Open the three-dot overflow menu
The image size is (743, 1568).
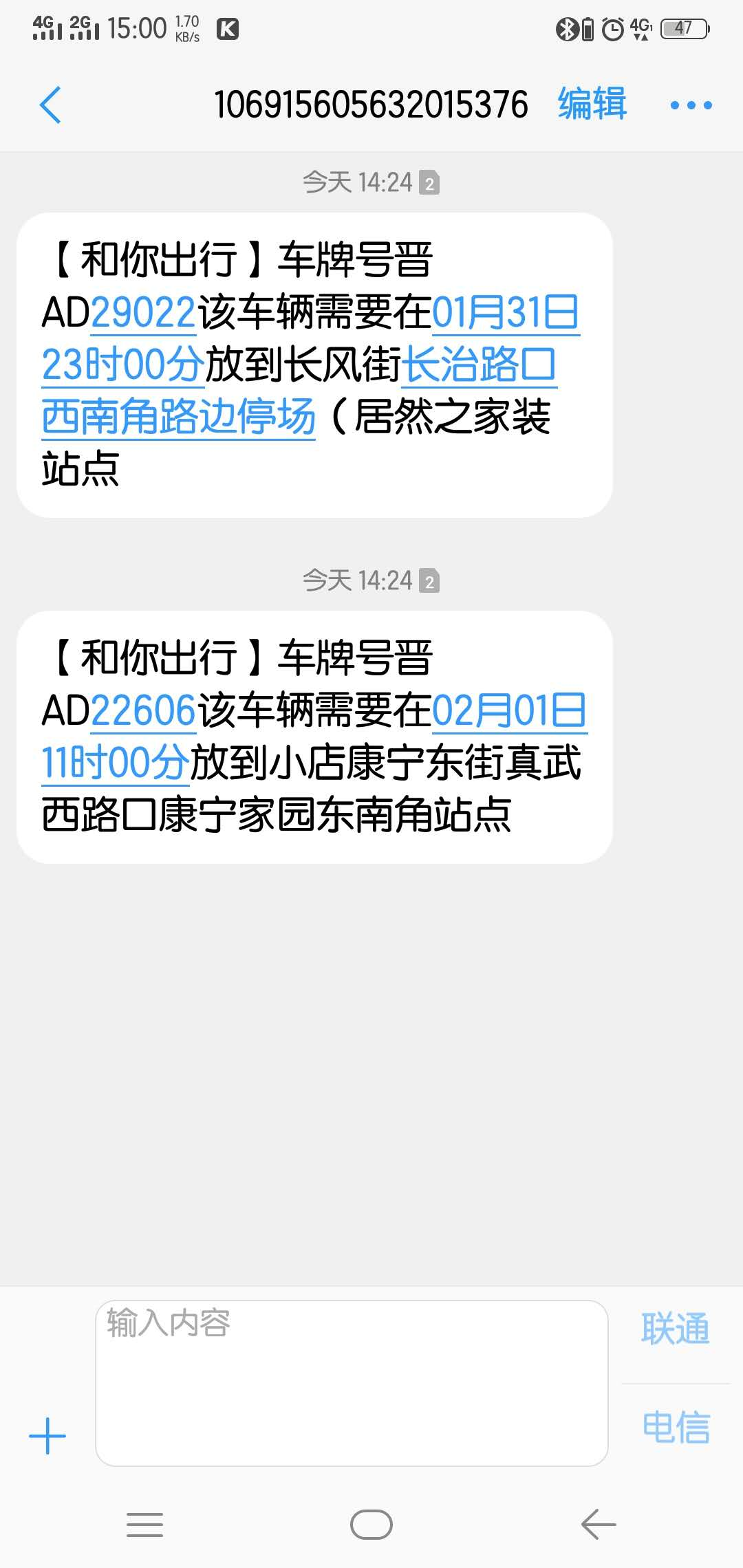(691, 105)
